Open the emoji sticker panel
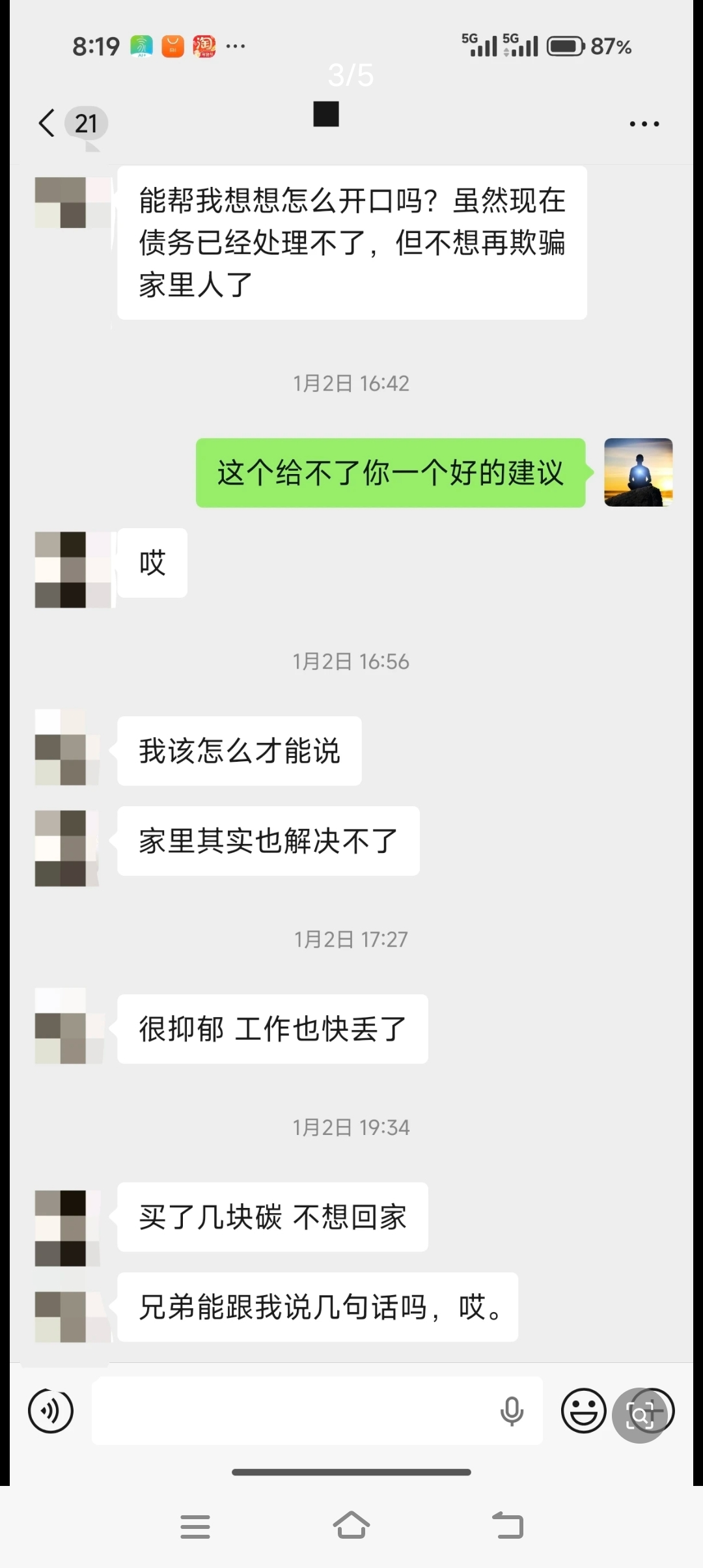The width and height of the screenshot is (703, 1568). pos(583,1411)
